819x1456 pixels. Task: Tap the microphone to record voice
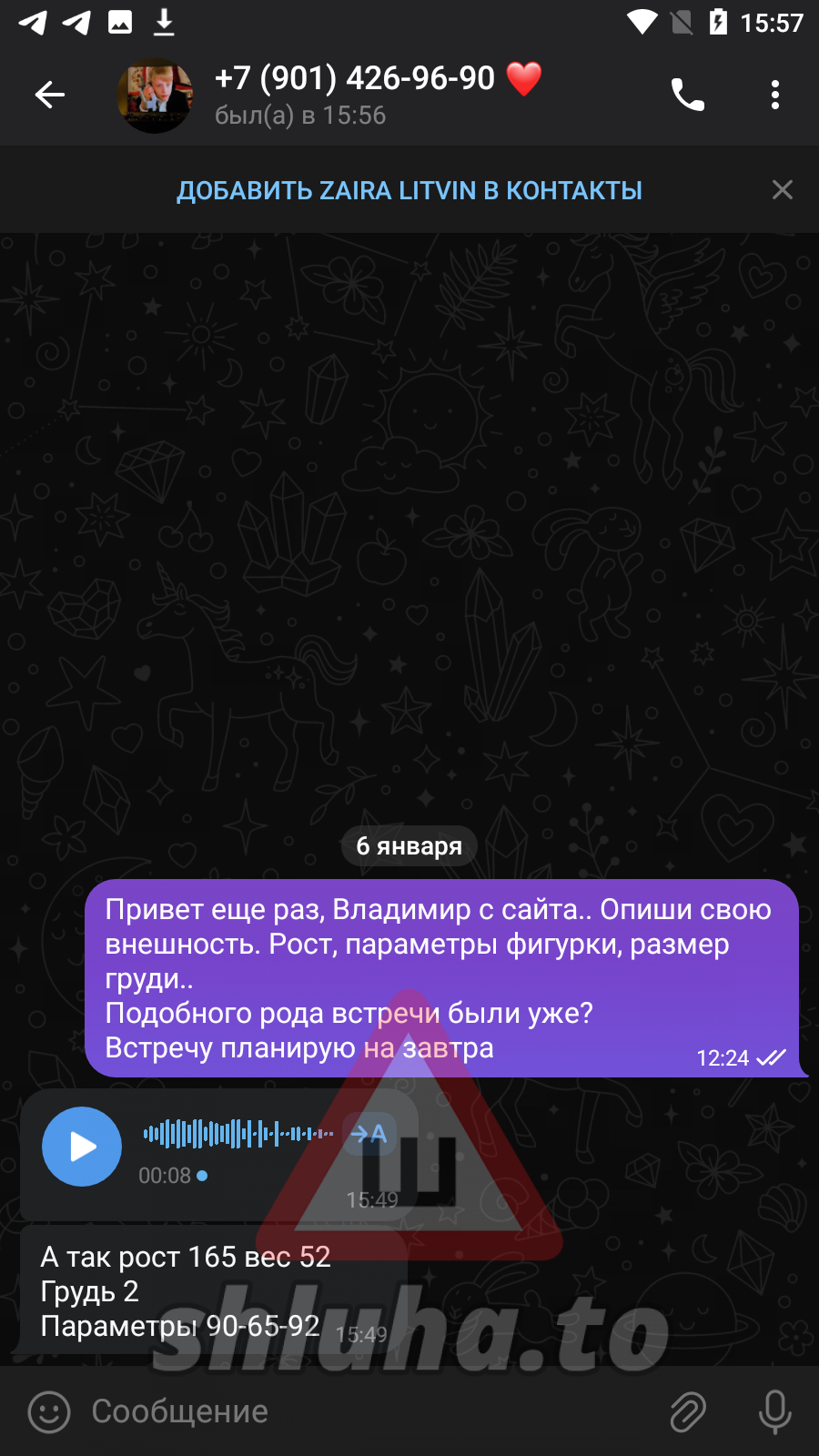click(774, 1411)
